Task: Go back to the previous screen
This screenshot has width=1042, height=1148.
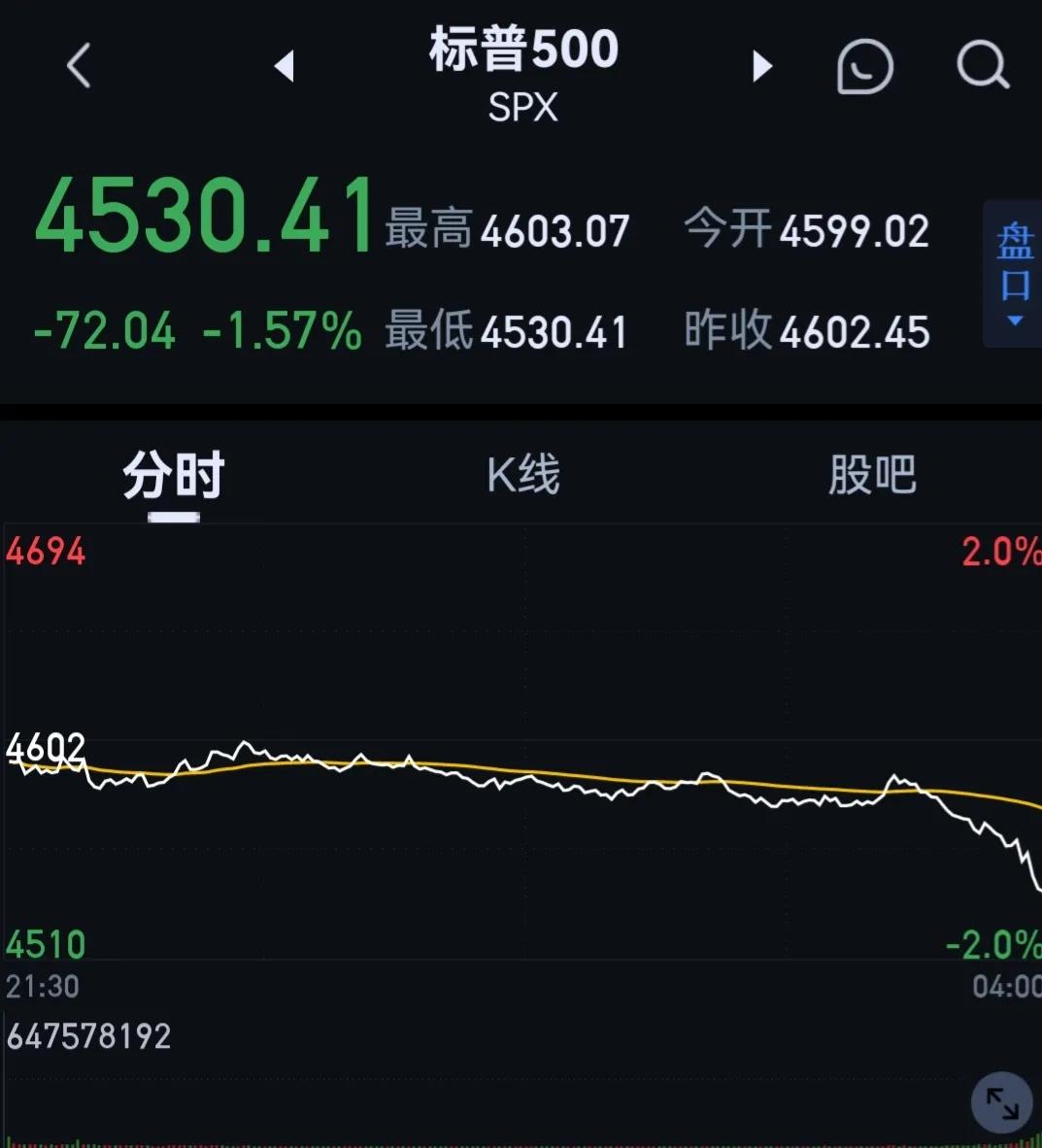Action: [79, 66]
